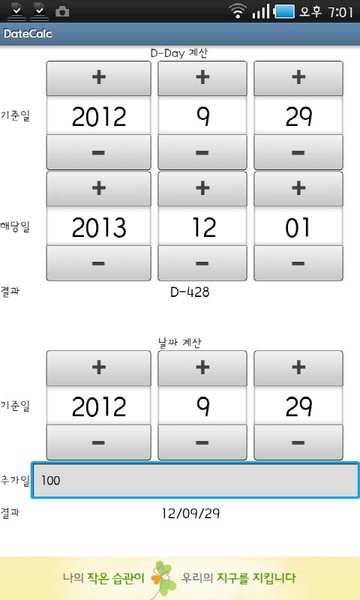Image resolution: width=360 pixels, height=600 pixels.
Task: Open the green clover ad banner
Action: (180, 578)
